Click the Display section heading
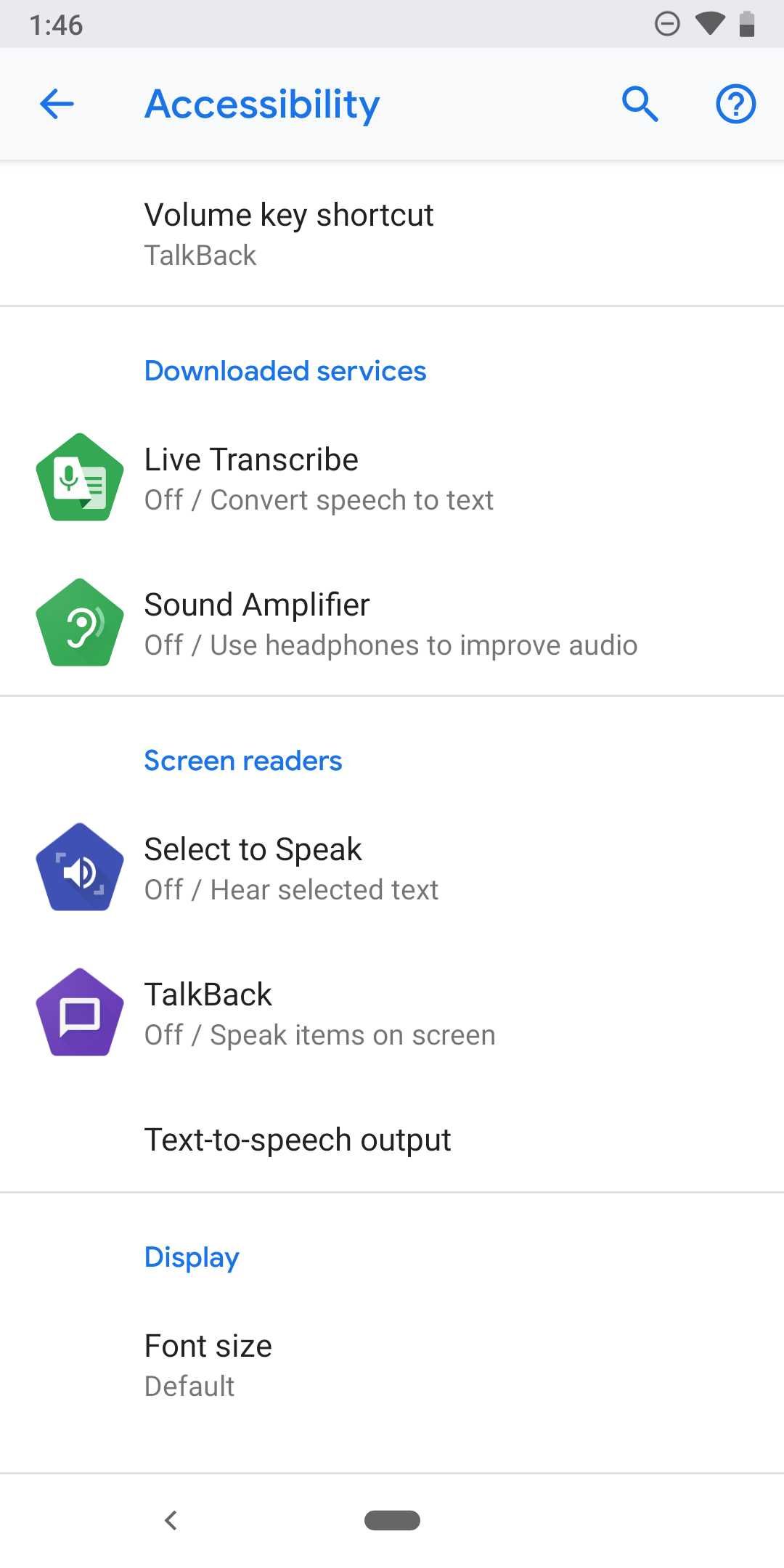 point(191,1257)
